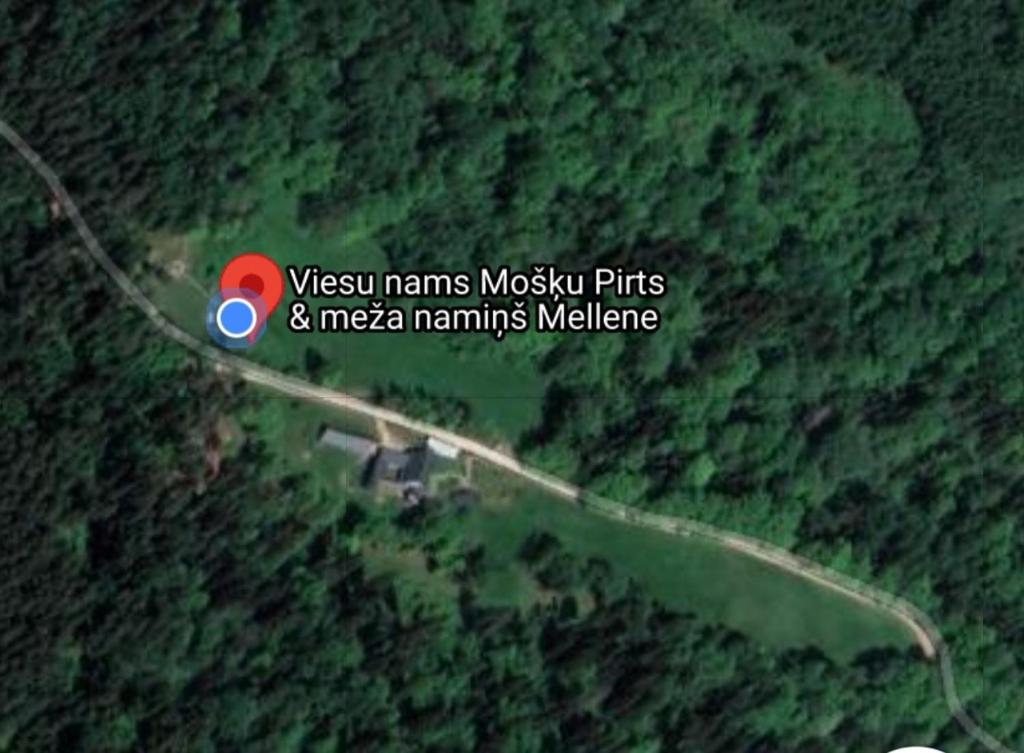The height and width of the screenshot is (753, 1024).
Task: Open the red pin for Viesu nams Mošķu Pirts
Action: click(253, 276)
